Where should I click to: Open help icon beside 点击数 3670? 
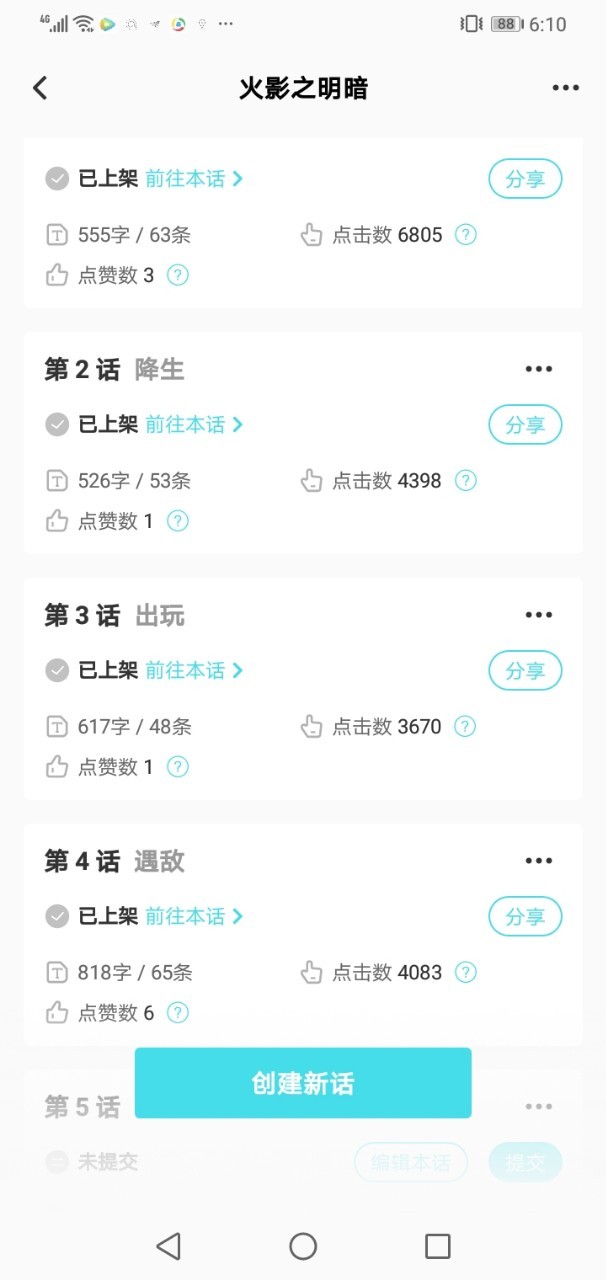click(x=465, y=727)
